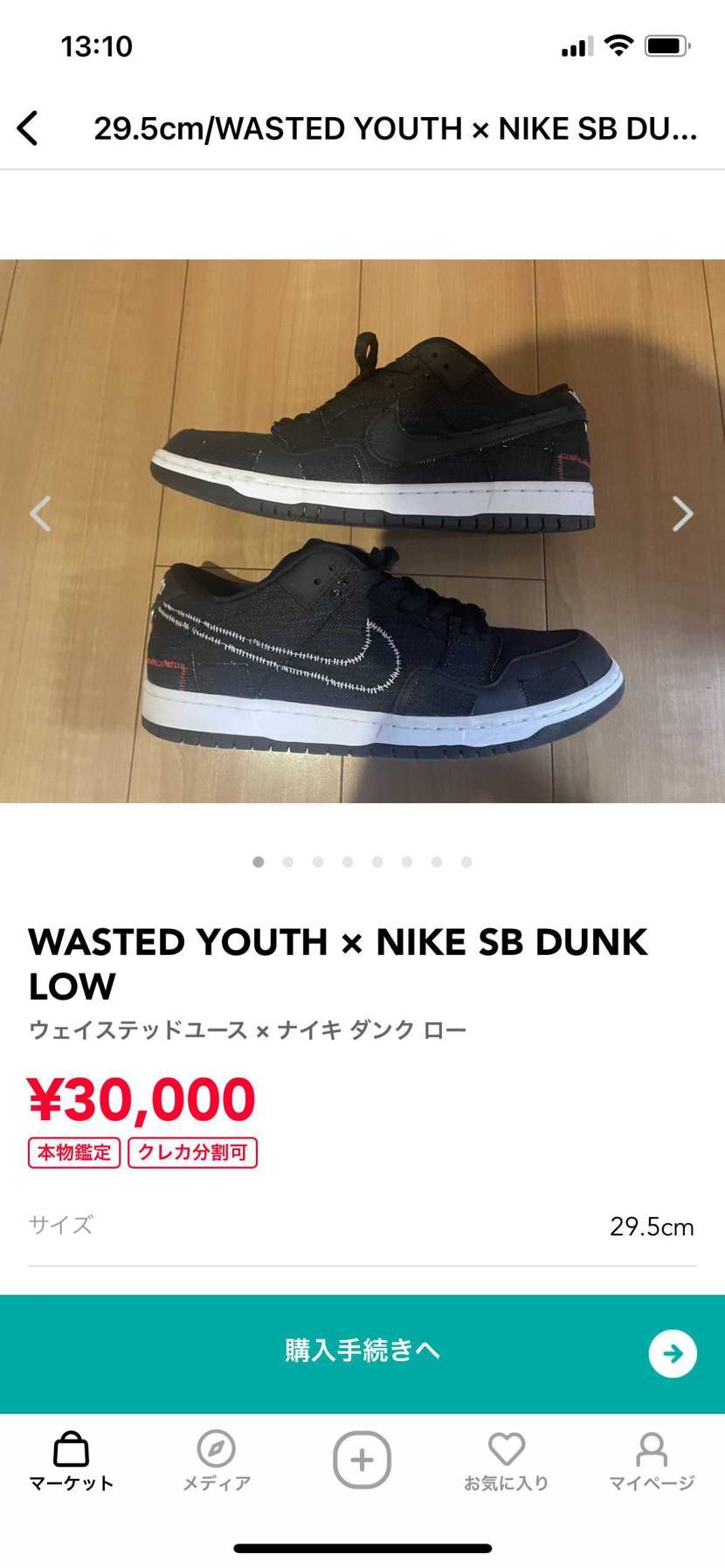Screen dimensions: 725x1568
Task: Toggle the クレカ分割可 installment badge
Action: [x=191, y=1152]
